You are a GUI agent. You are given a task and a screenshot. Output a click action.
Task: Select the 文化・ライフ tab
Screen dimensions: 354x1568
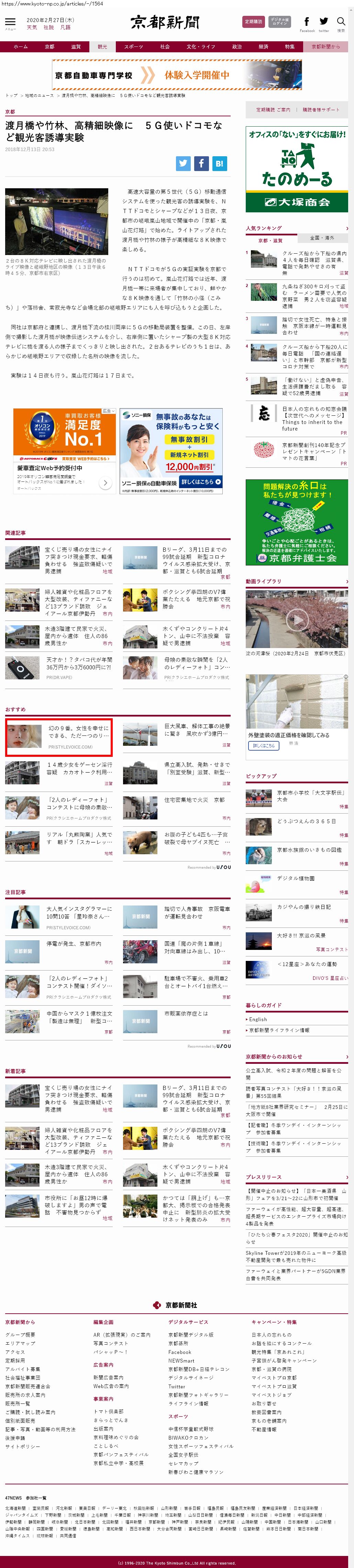coord(200,47)
